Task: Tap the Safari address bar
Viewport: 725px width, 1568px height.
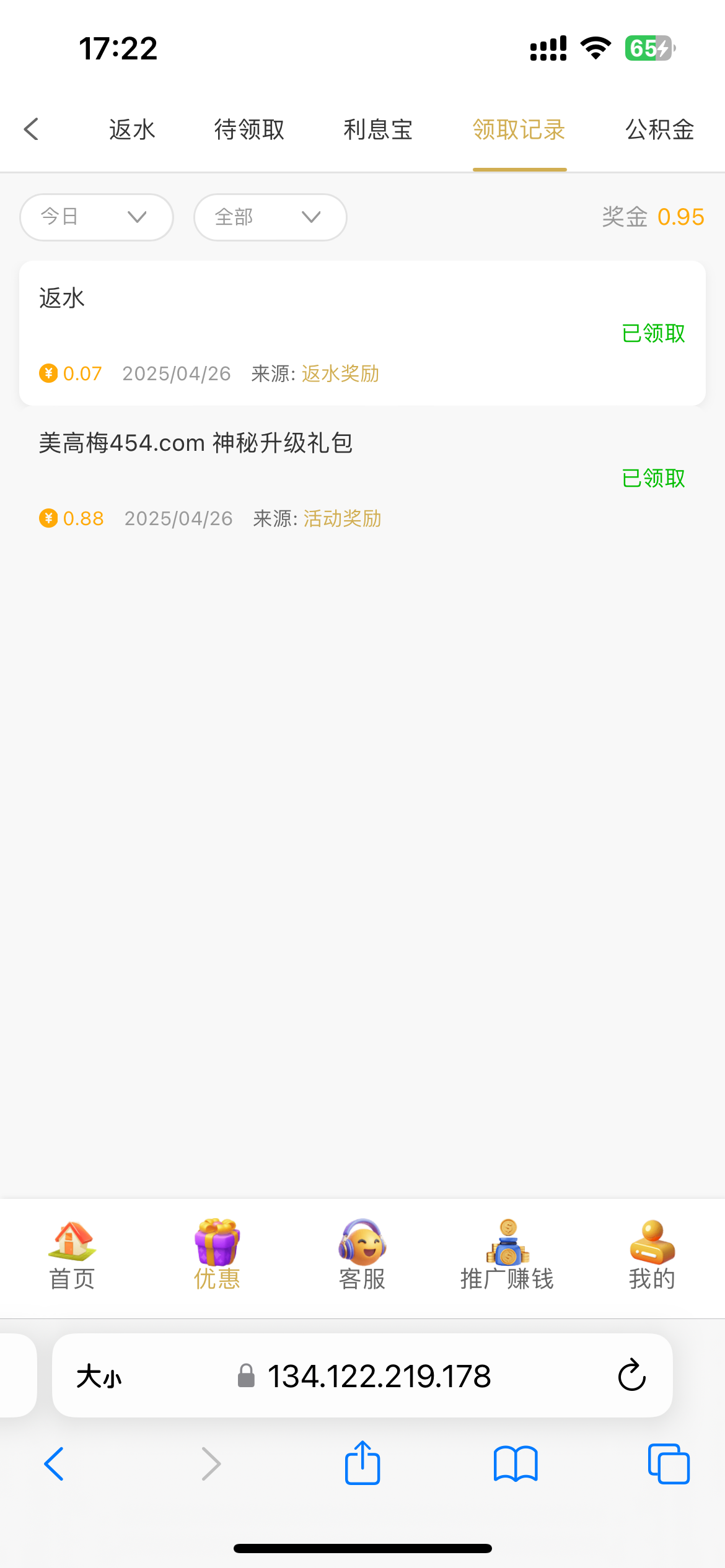Action: (378, 1376)
